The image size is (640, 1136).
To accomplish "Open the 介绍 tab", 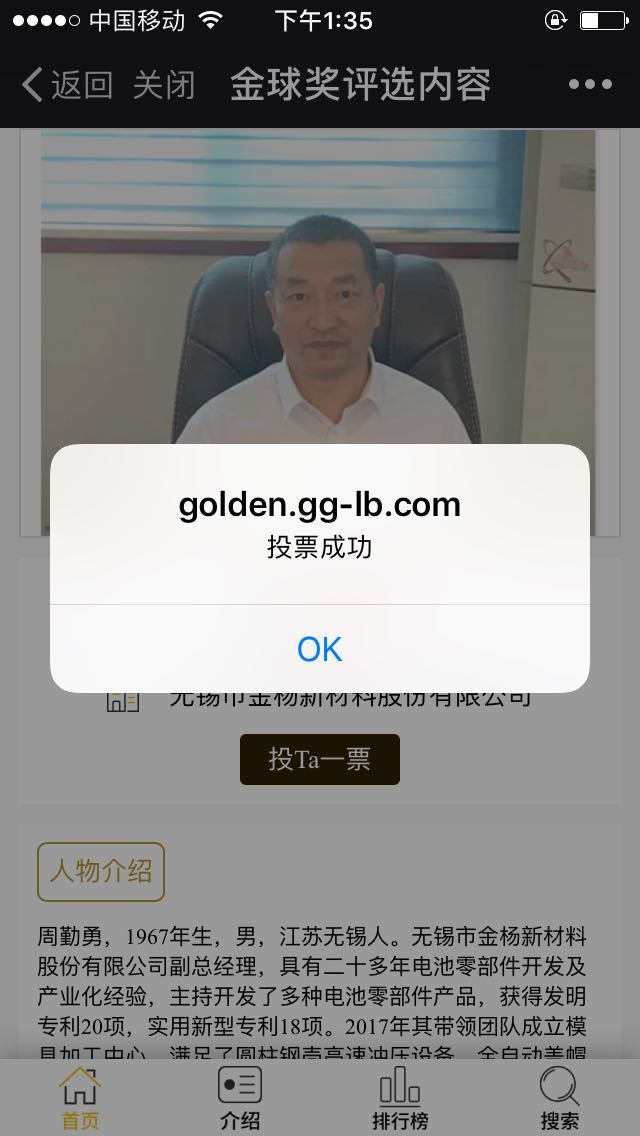I will (x=240, y=1098).
